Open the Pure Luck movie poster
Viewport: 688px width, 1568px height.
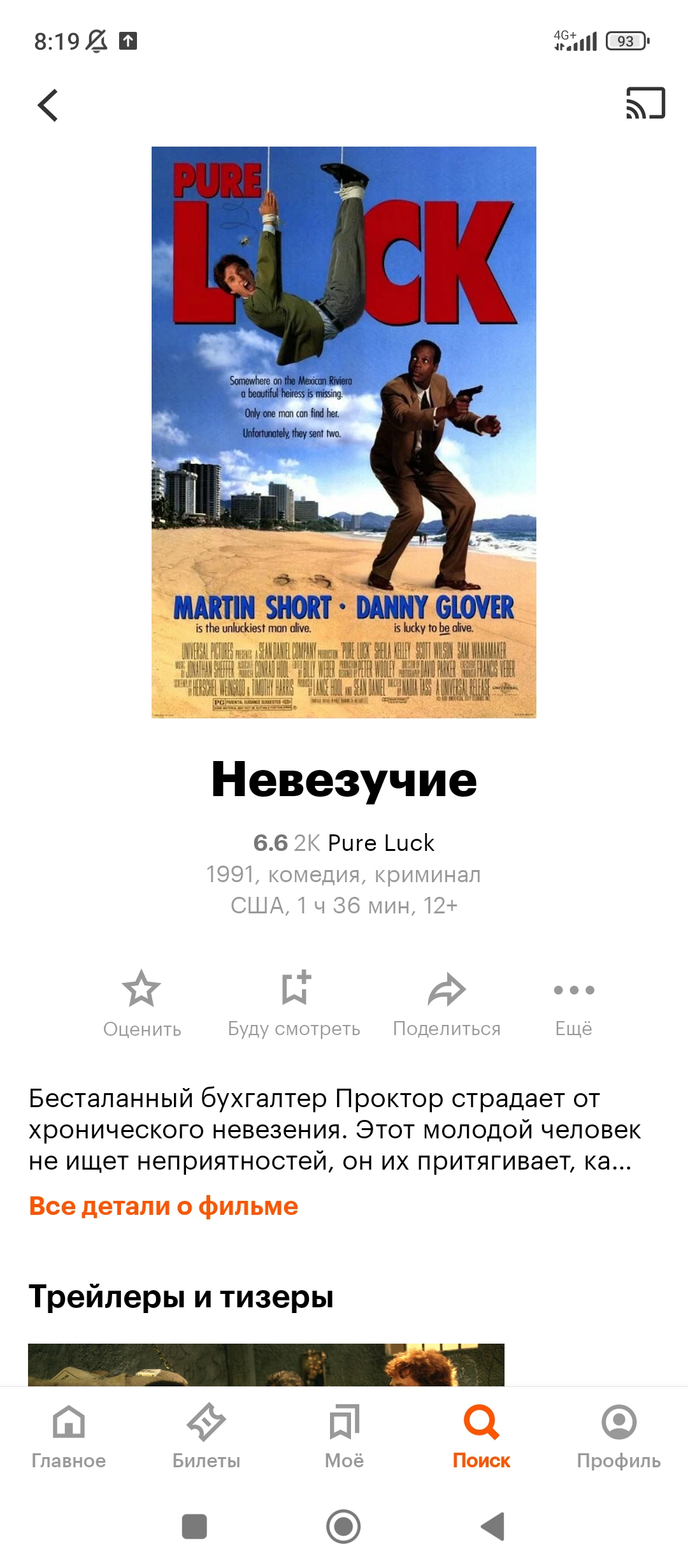pos(344,432)
